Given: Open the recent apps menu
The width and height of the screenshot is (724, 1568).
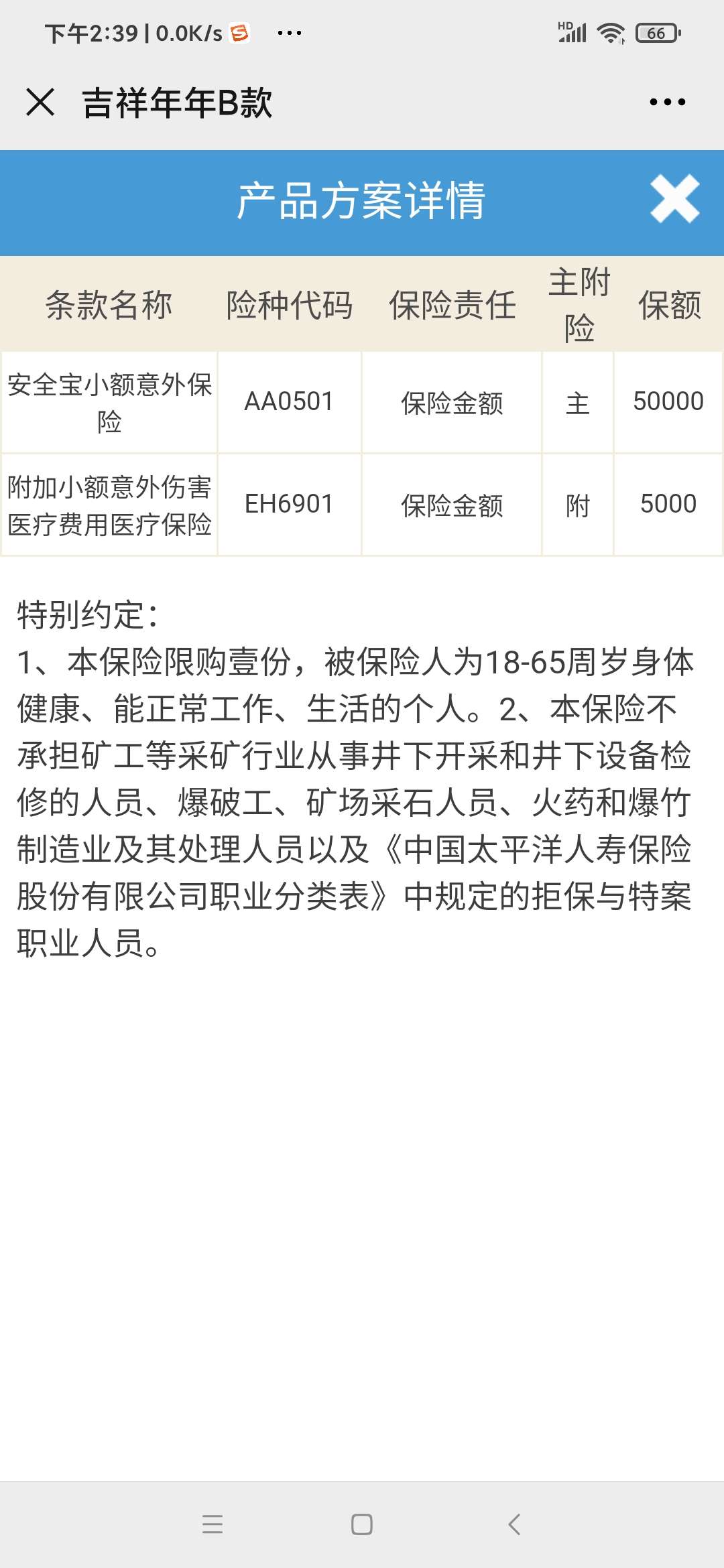Looking at the screenshot, I should click(x=213, y=1524).
